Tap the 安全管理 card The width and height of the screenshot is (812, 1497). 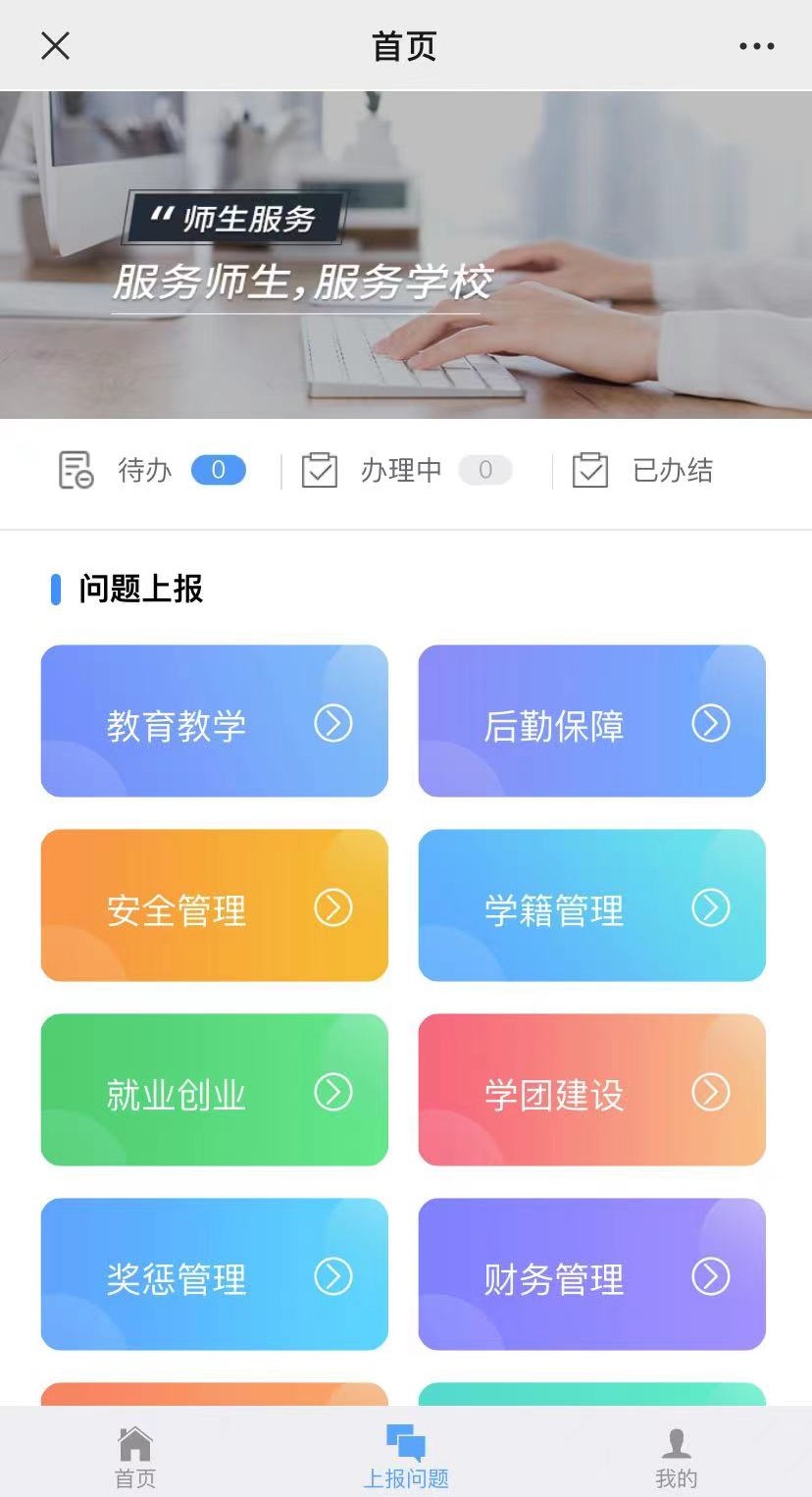click(x=215, y=905)
